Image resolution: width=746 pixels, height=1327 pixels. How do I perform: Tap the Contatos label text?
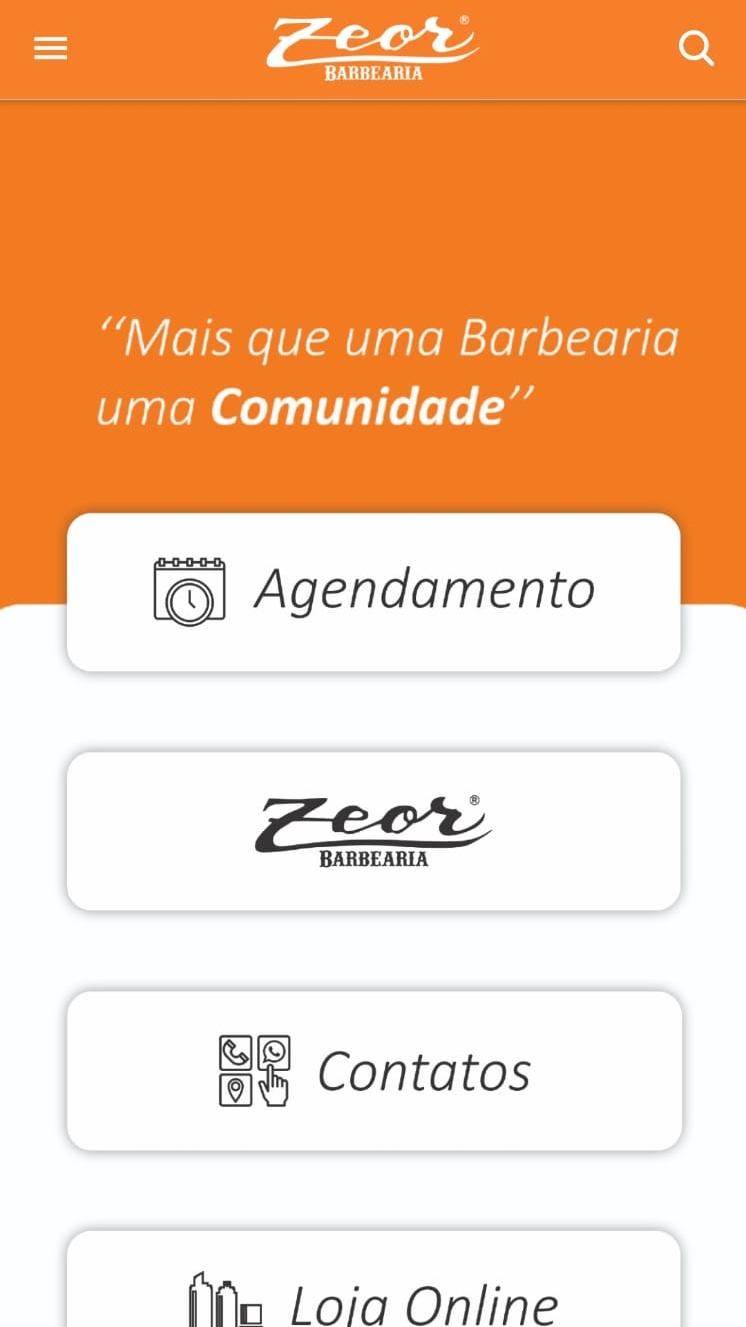coord(423,1070)
